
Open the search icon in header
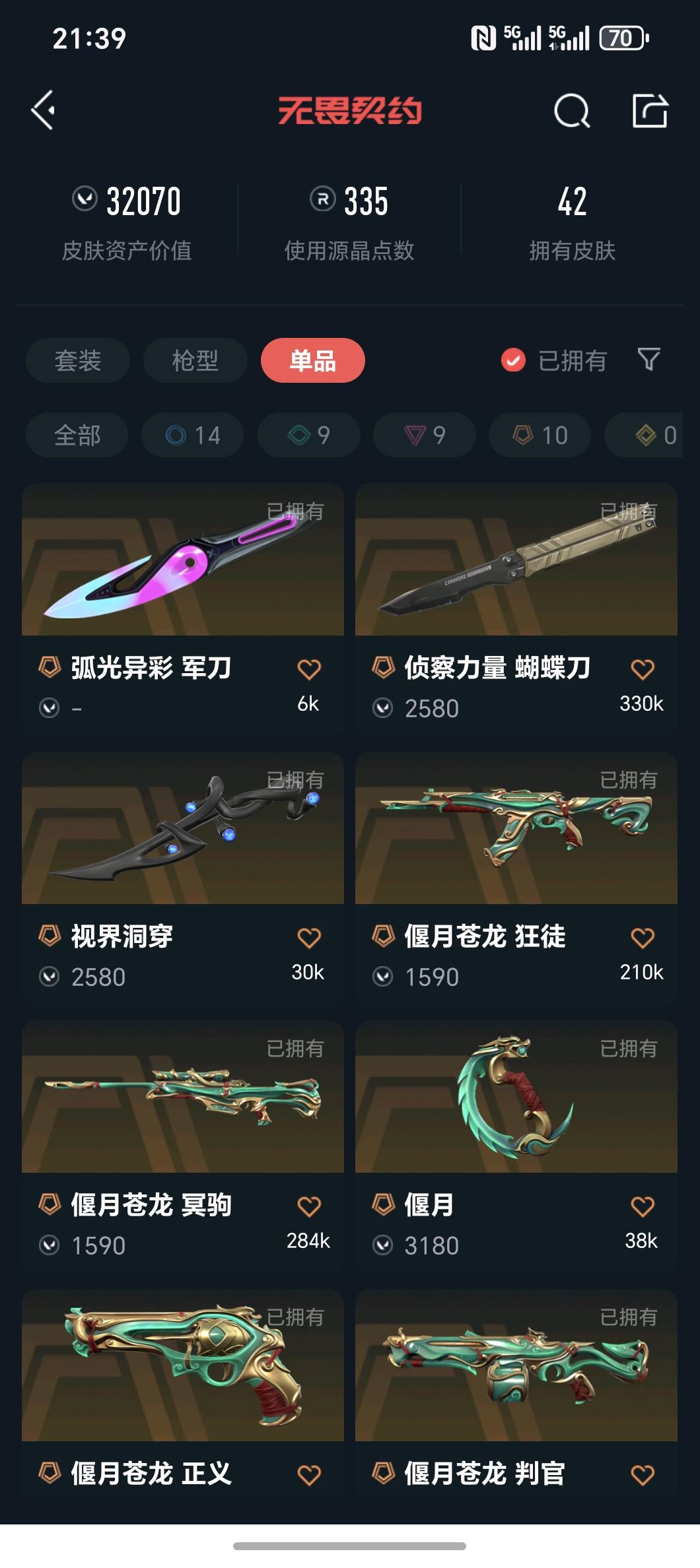coord(571,111)
